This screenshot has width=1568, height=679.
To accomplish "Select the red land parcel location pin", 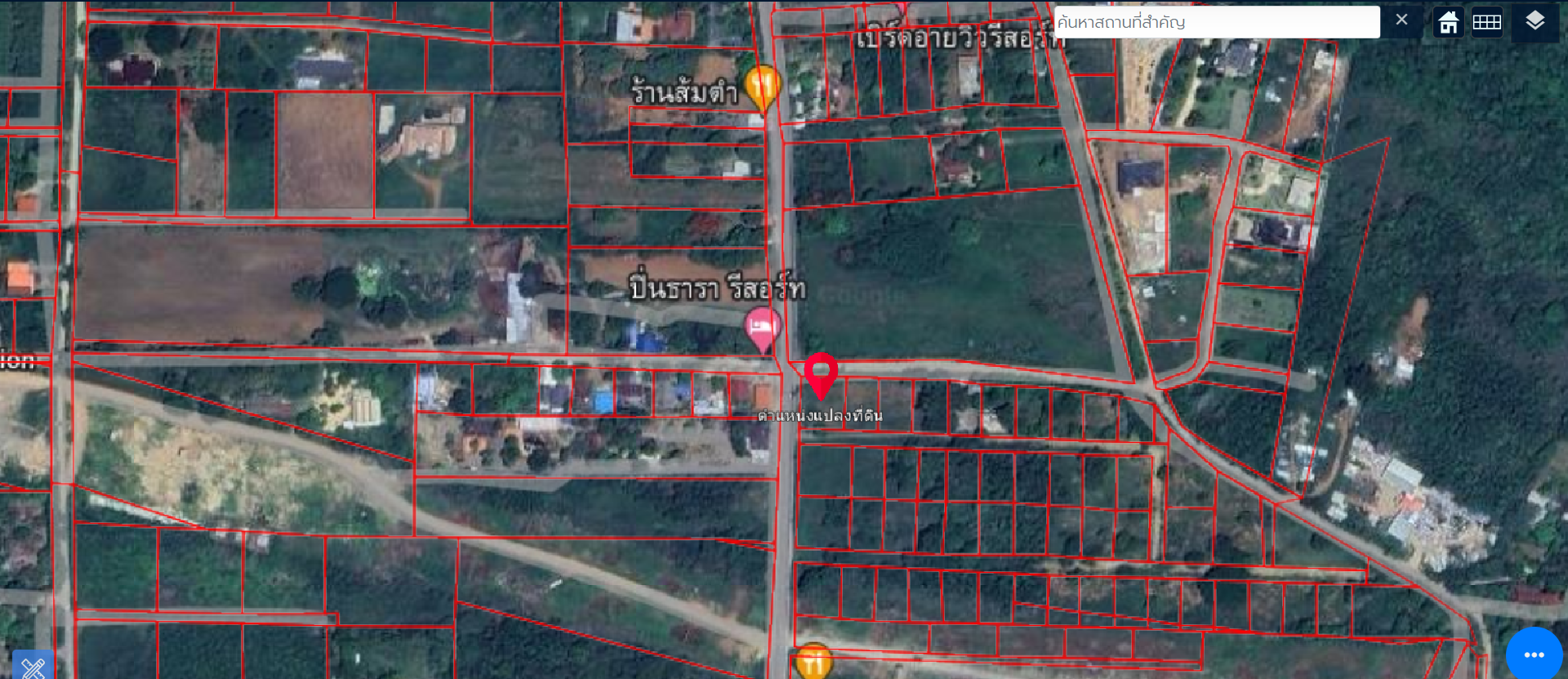I will tap(821, 373).
